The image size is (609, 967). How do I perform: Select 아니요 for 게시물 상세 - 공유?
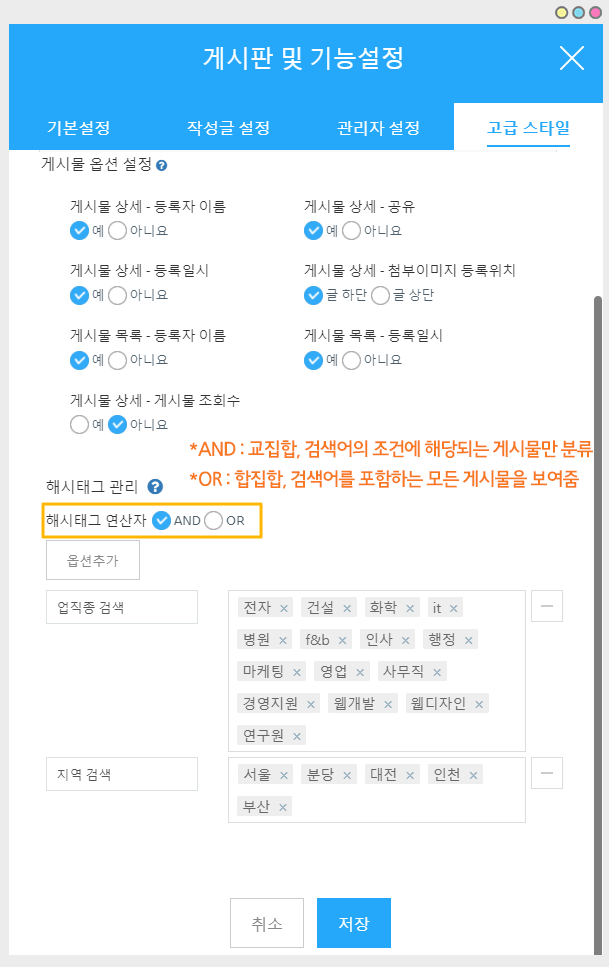pyautogui.click(x=352, y=231)
